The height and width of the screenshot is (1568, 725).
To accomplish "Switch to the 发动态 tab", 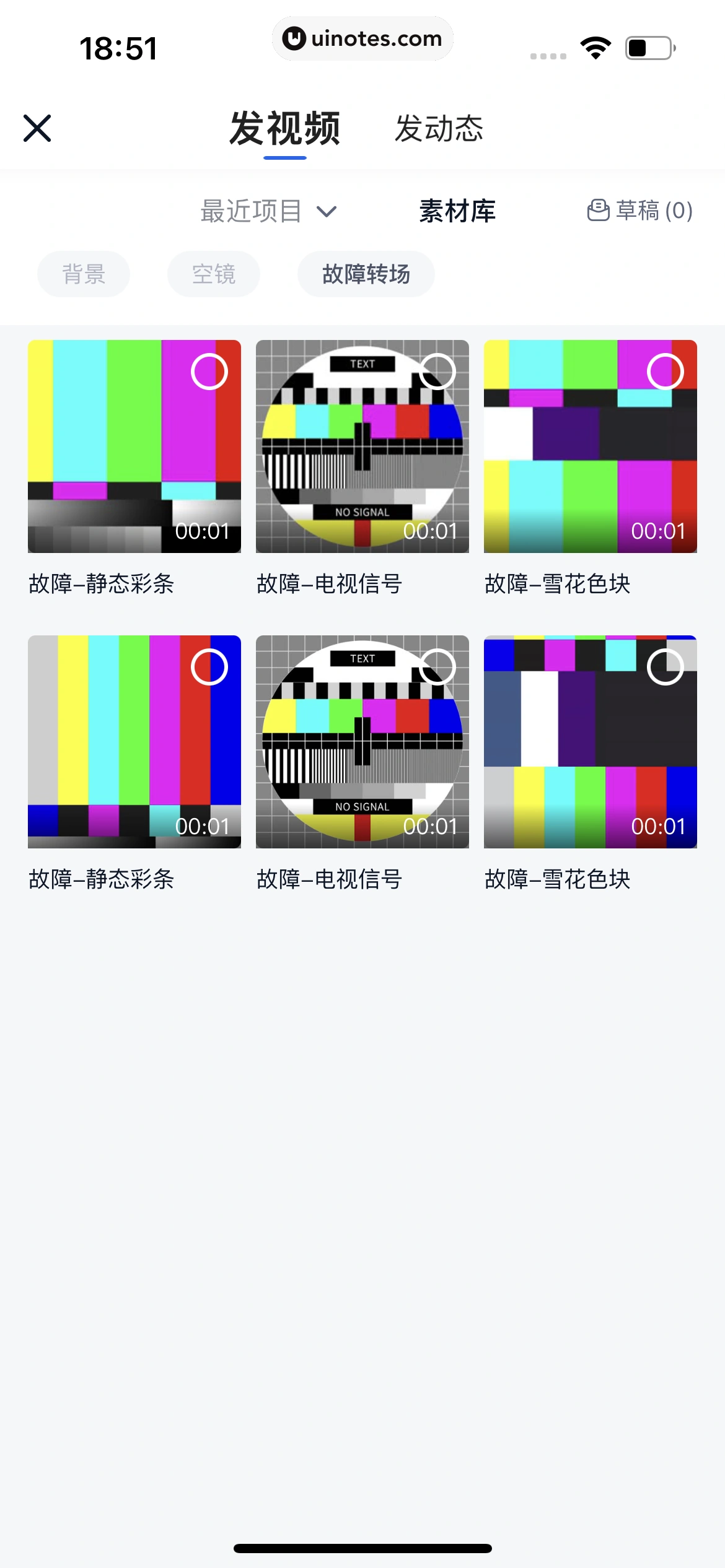I will 439,129.
